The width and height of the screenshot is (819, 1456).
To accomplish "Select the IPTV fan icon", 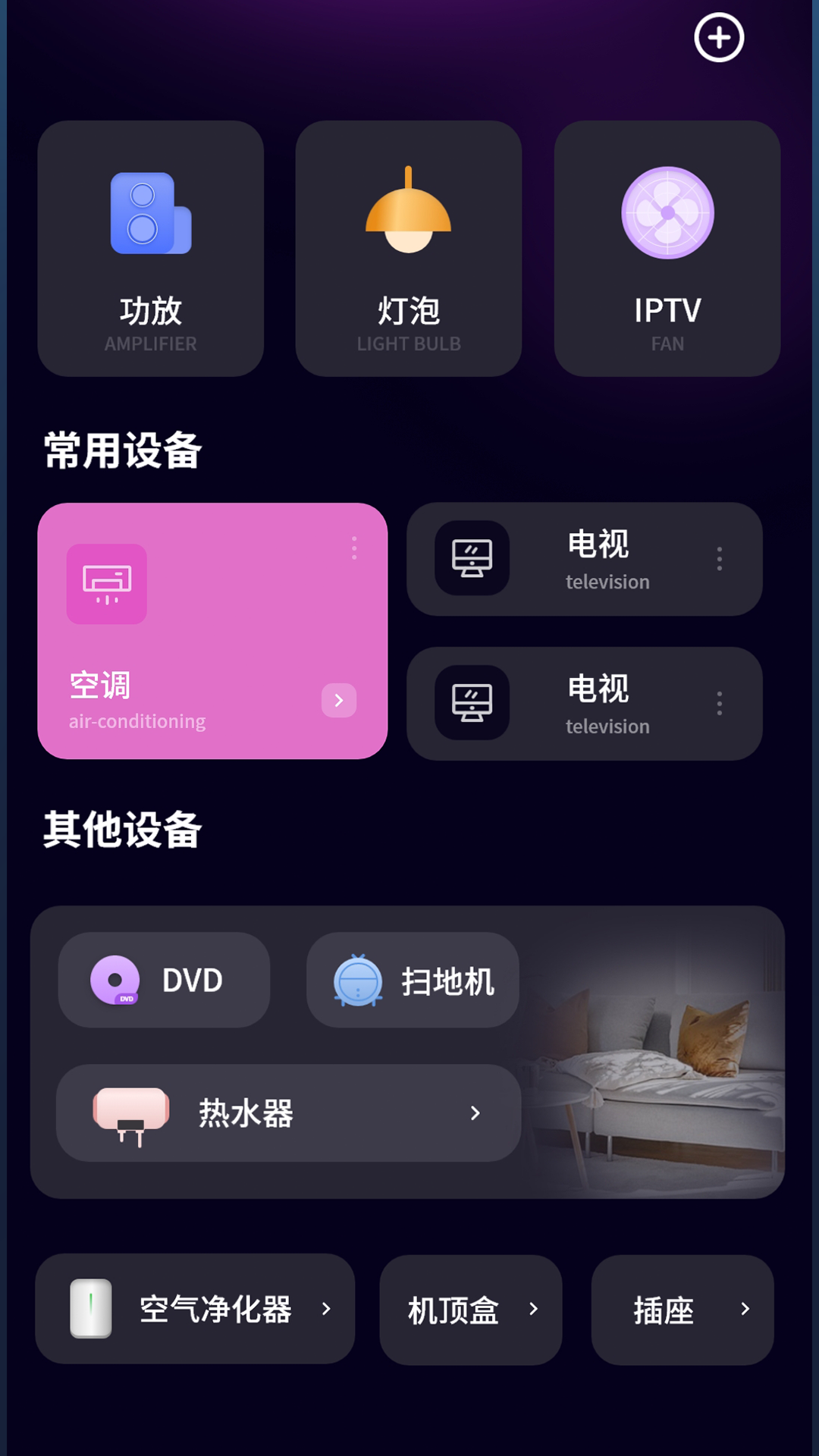I will coord(667,214).
